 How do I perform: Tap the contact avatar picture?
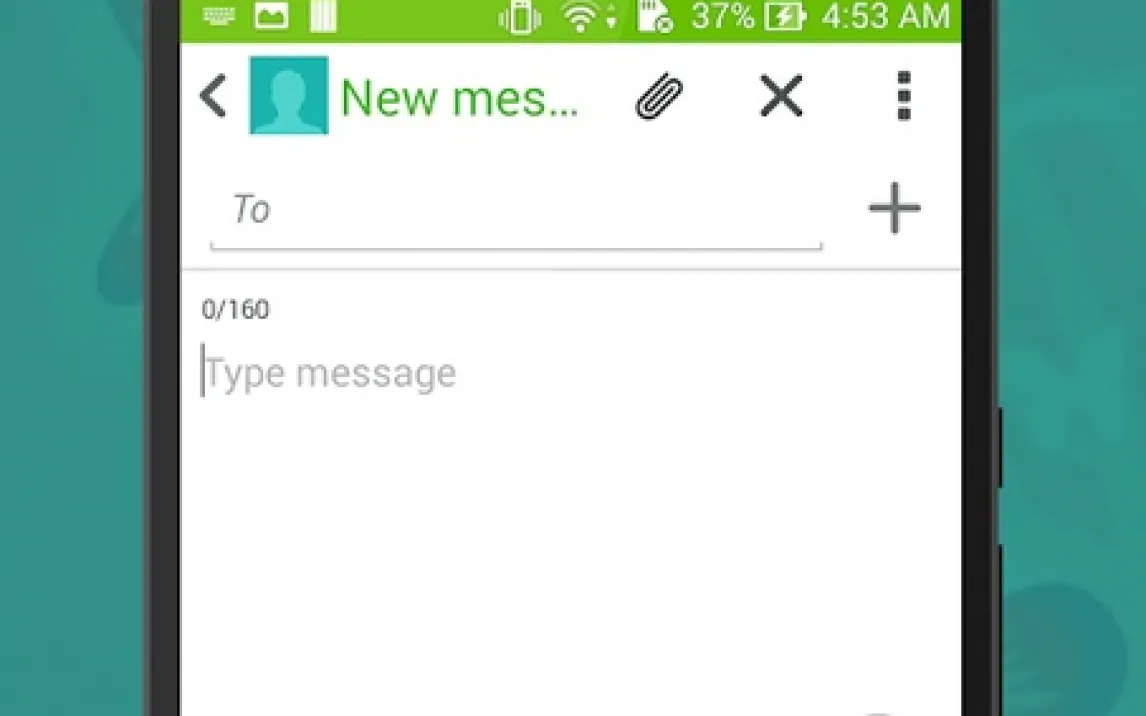pyautogui.click(x=288, y=96)
